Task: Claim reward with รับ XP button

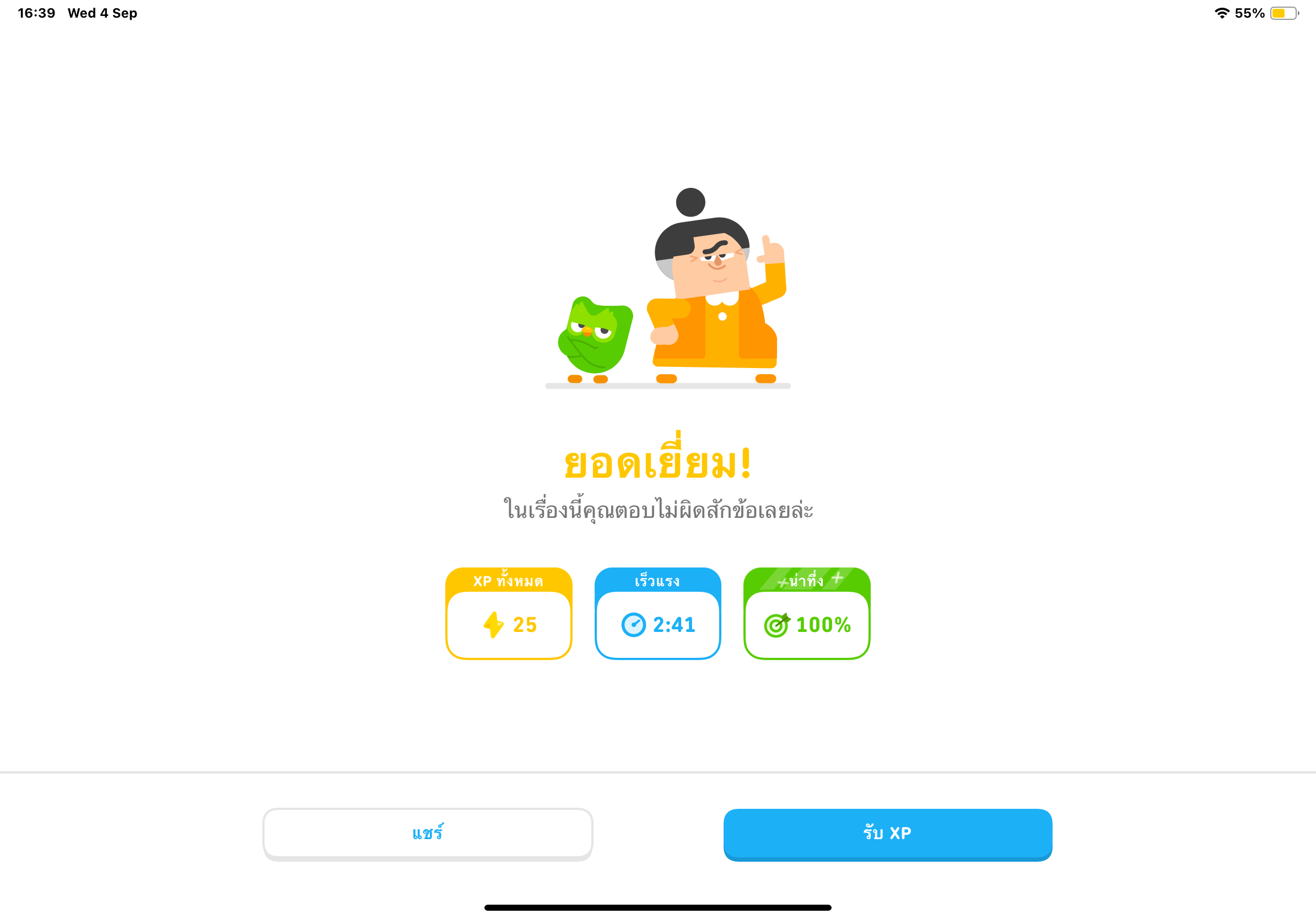Action: (887, 833)
